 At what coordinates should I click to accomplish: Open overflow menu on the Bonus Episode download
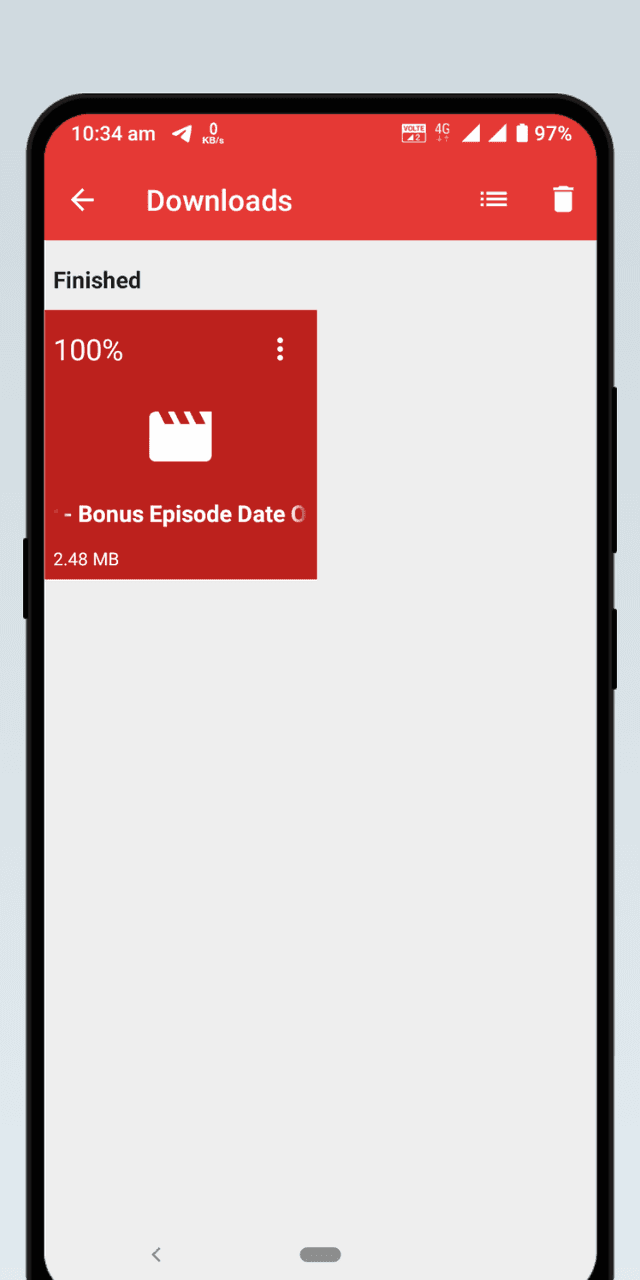pyautogui.click(x=280, y=349)
